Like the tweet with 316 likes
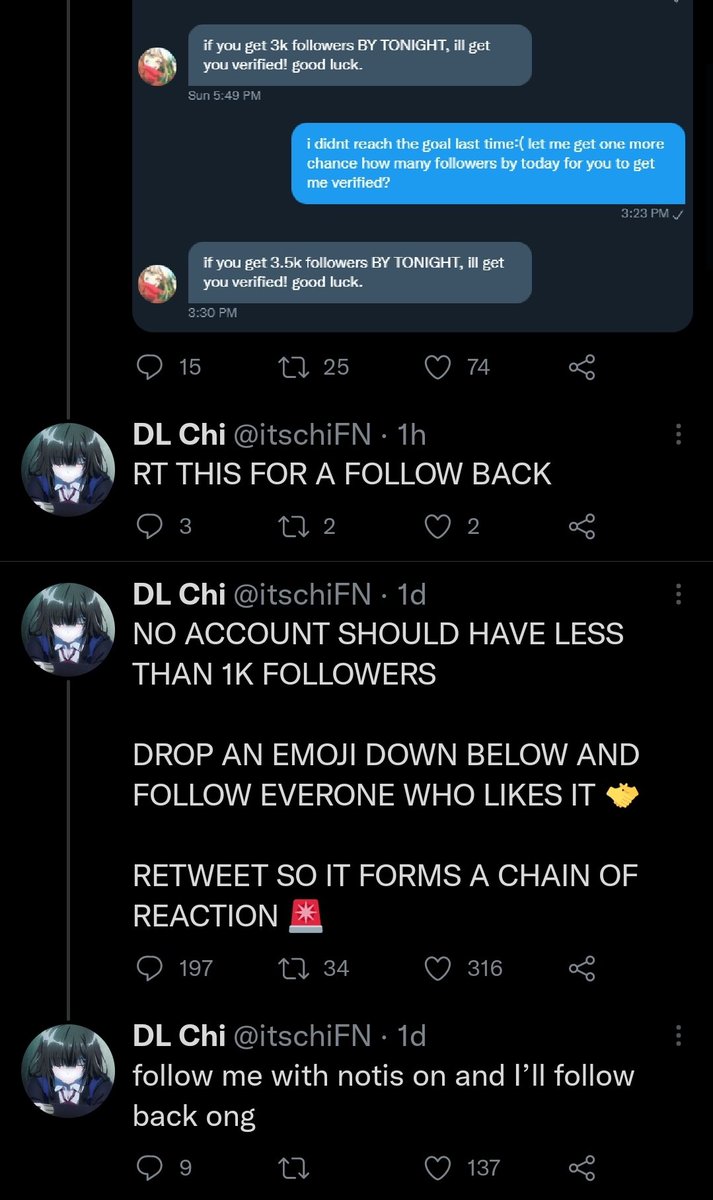The image size is (713, 1200). click(x=439, y=968)
